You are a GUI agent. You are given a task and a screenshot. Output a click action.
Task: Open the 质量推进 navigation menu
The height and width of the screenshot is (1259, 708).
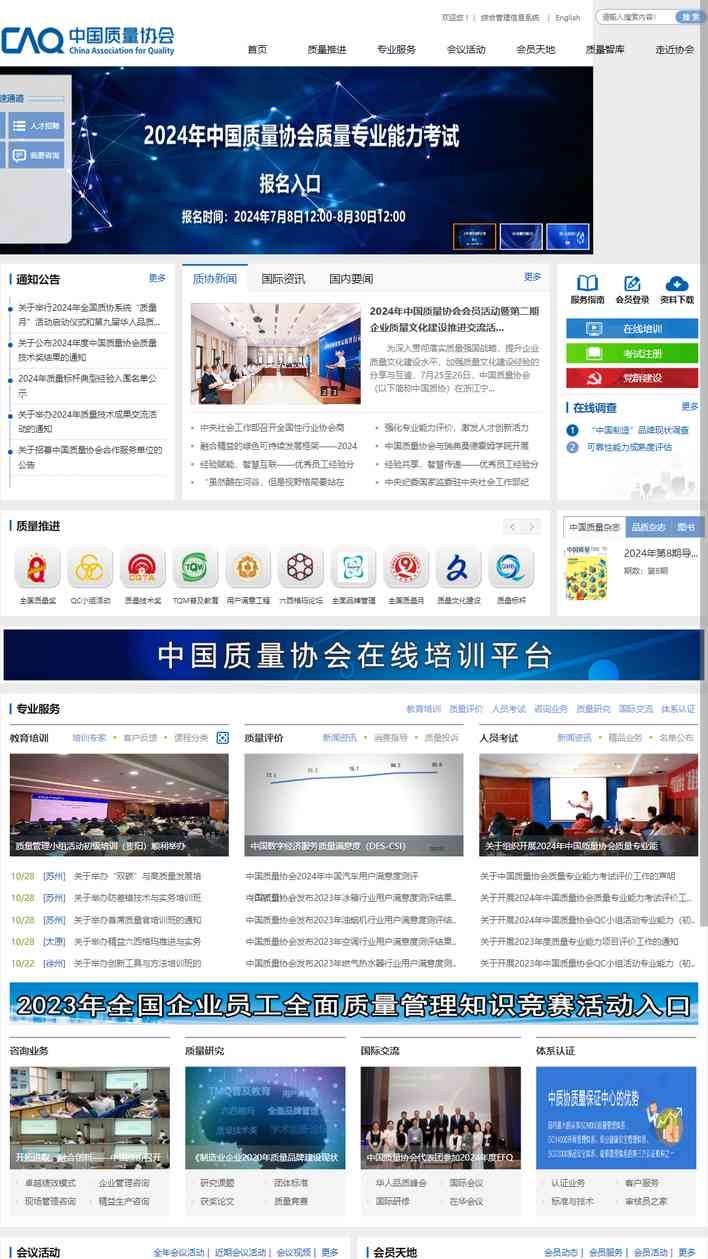coord(327,49)
